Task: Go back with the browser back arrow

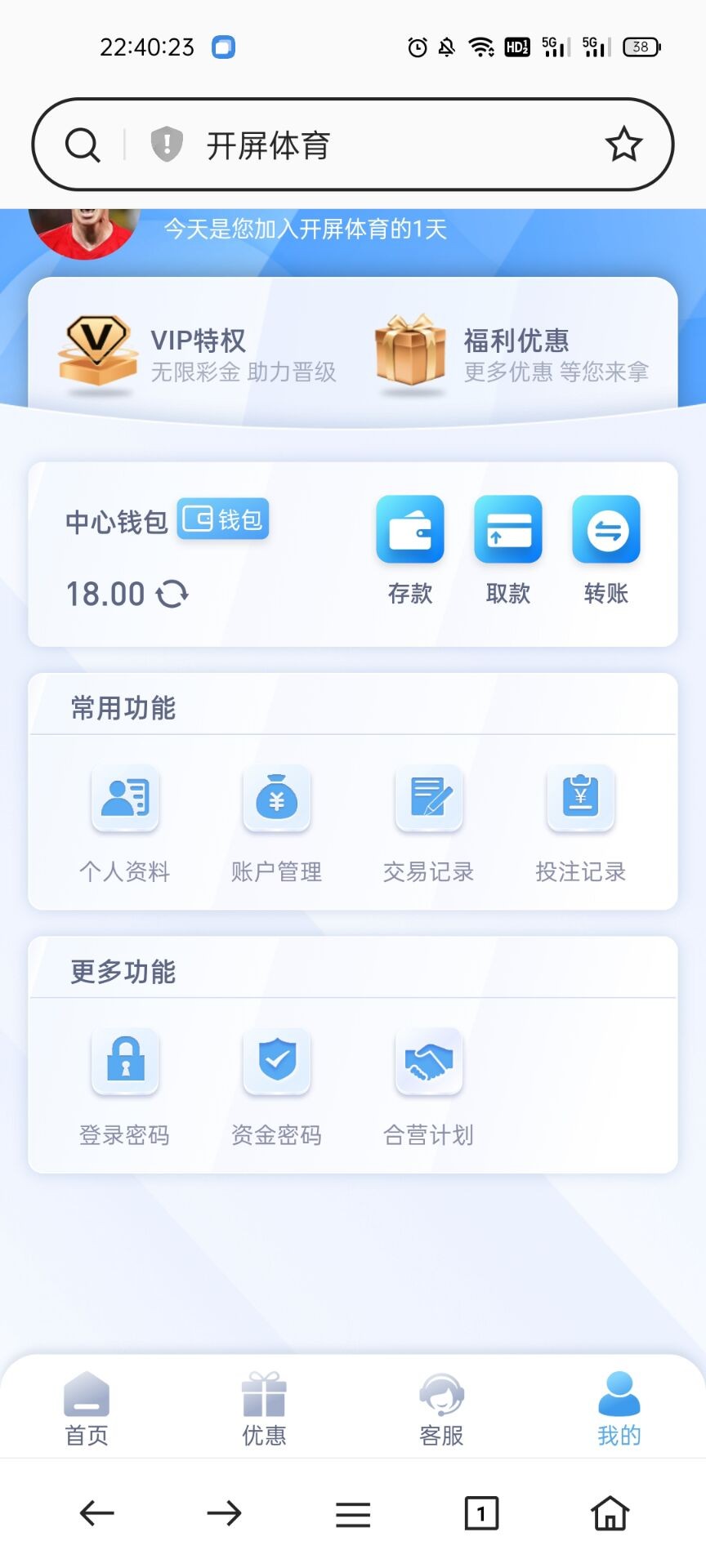Action: click(x=96, y=1513)
